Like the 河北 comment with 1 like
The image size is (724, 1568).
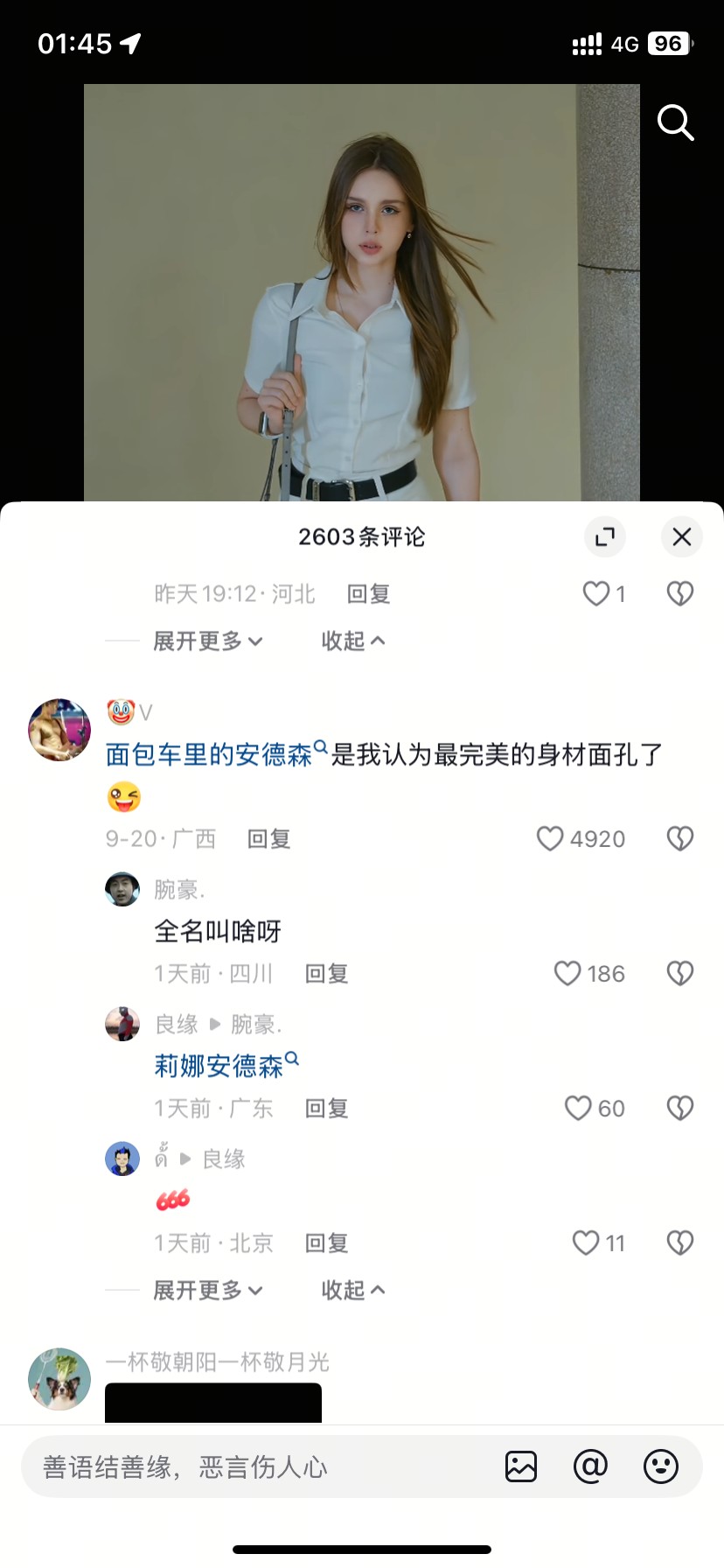coord(596,594)
